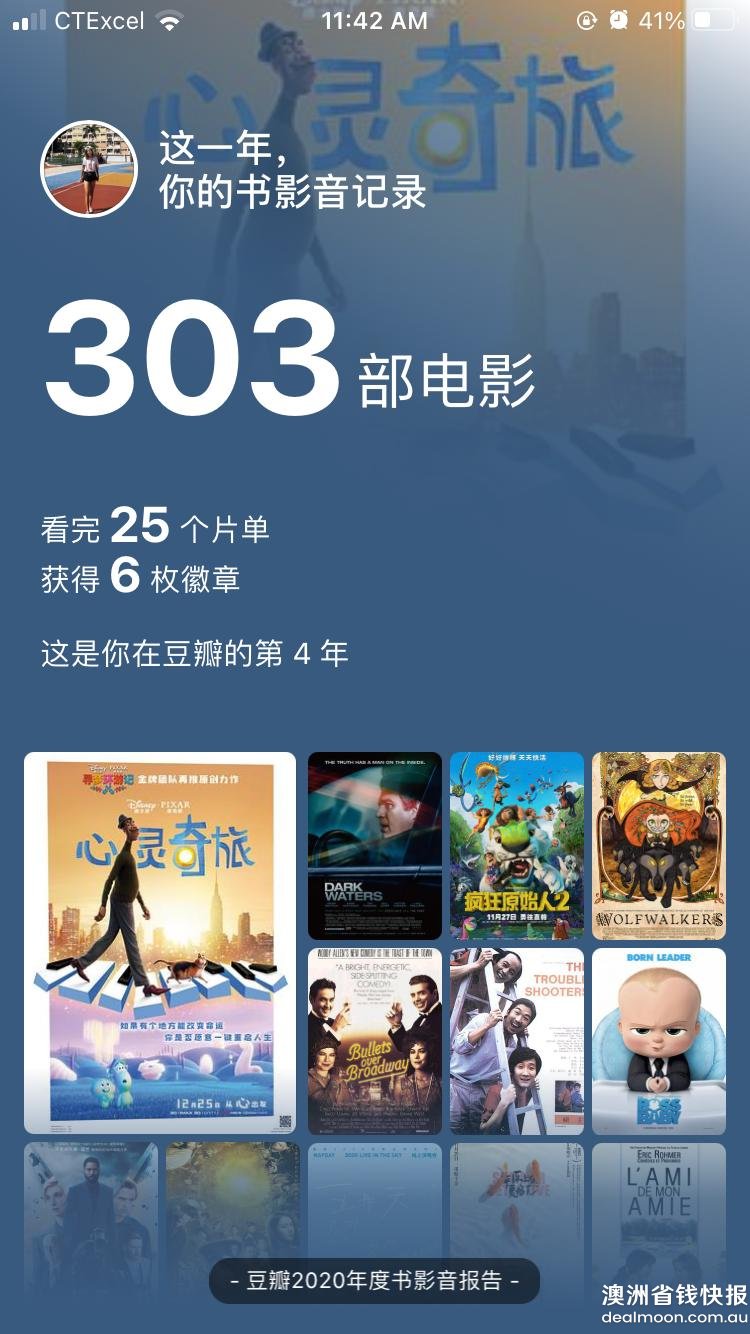Open the Dark Waters poster
This screenshot has height=1334, width=750.
point(375,845)
